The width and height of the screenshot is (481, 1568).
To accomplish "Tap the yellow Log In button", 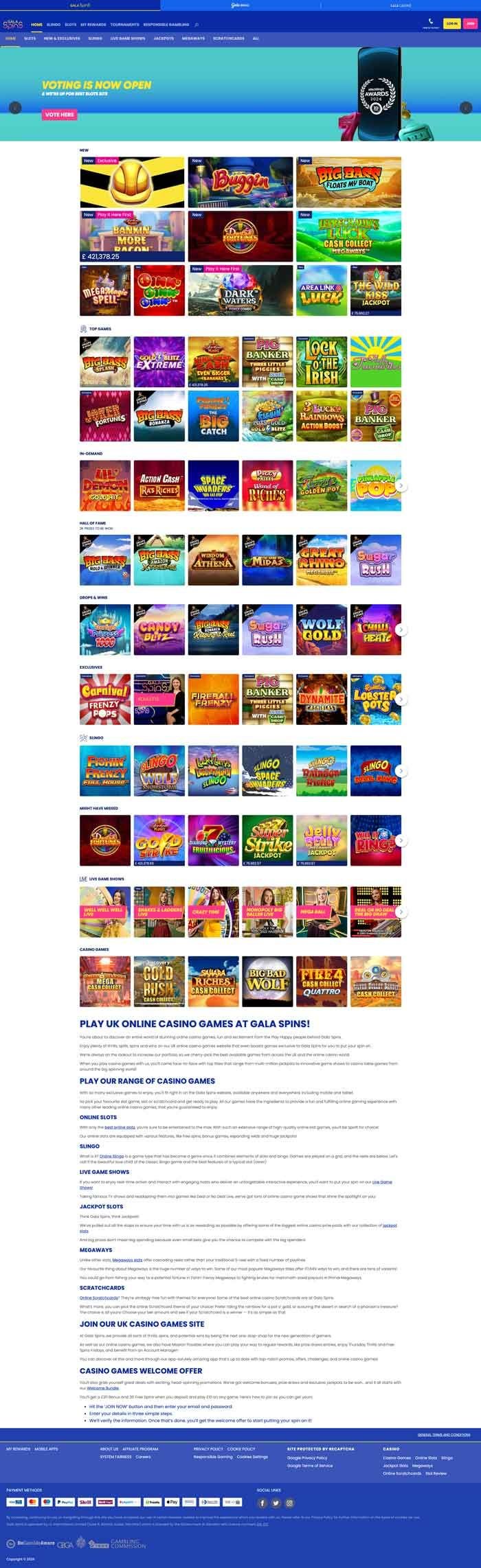I will pos(451,23).
